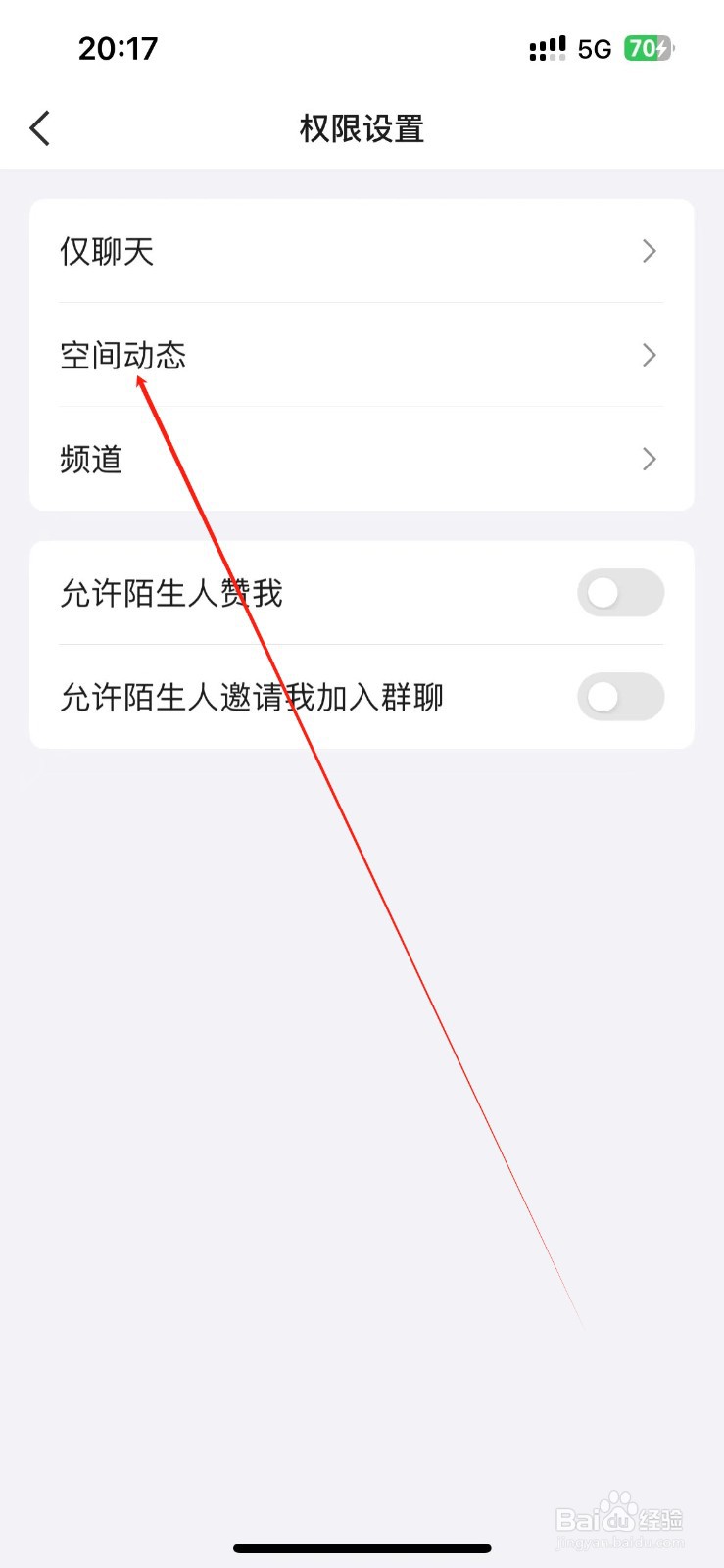Tap the cellular signal bars icon
724x1568 pixels.
pyautogui.click(x=549, y=47)
